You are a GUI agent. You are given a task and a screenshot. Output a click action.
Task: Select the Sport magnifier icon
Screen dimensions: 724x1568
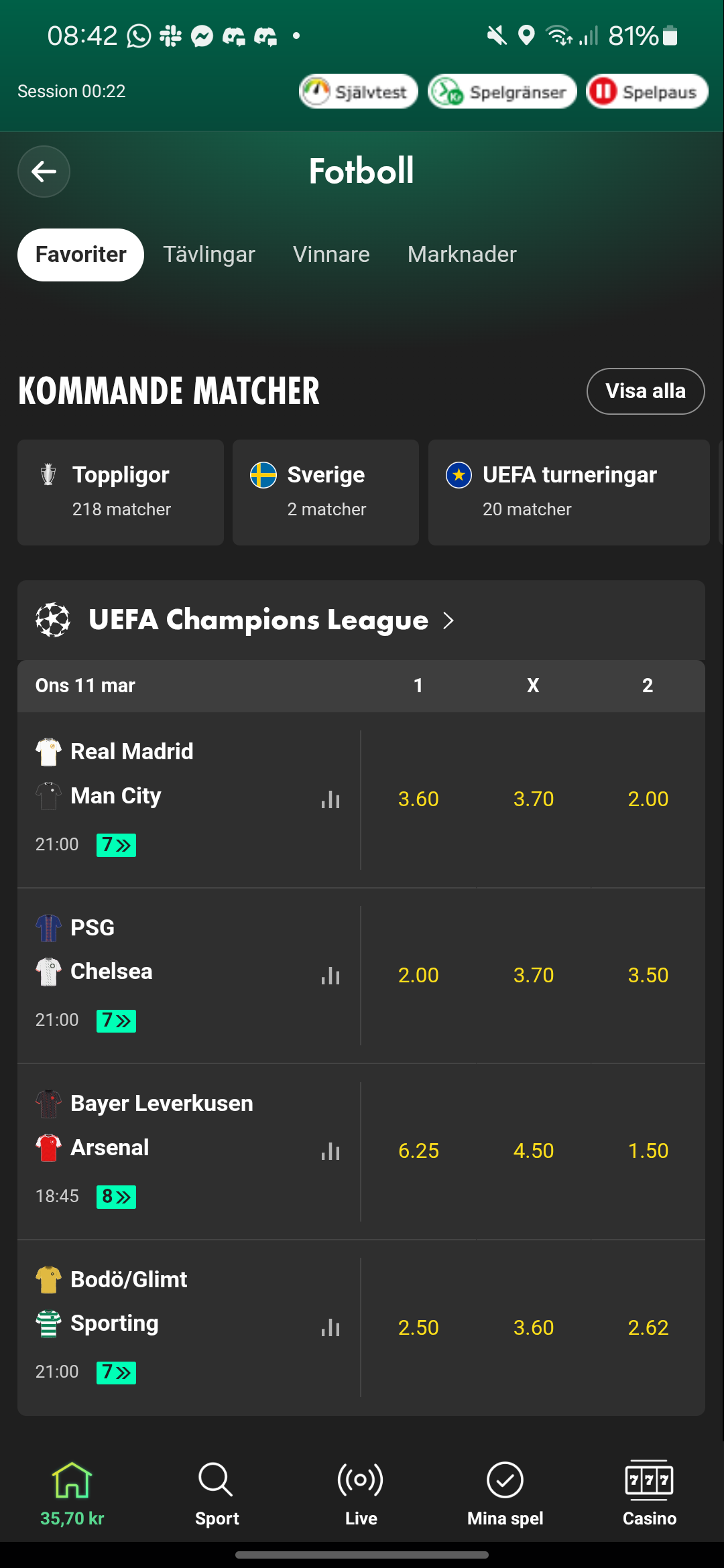click(216, 1483)
